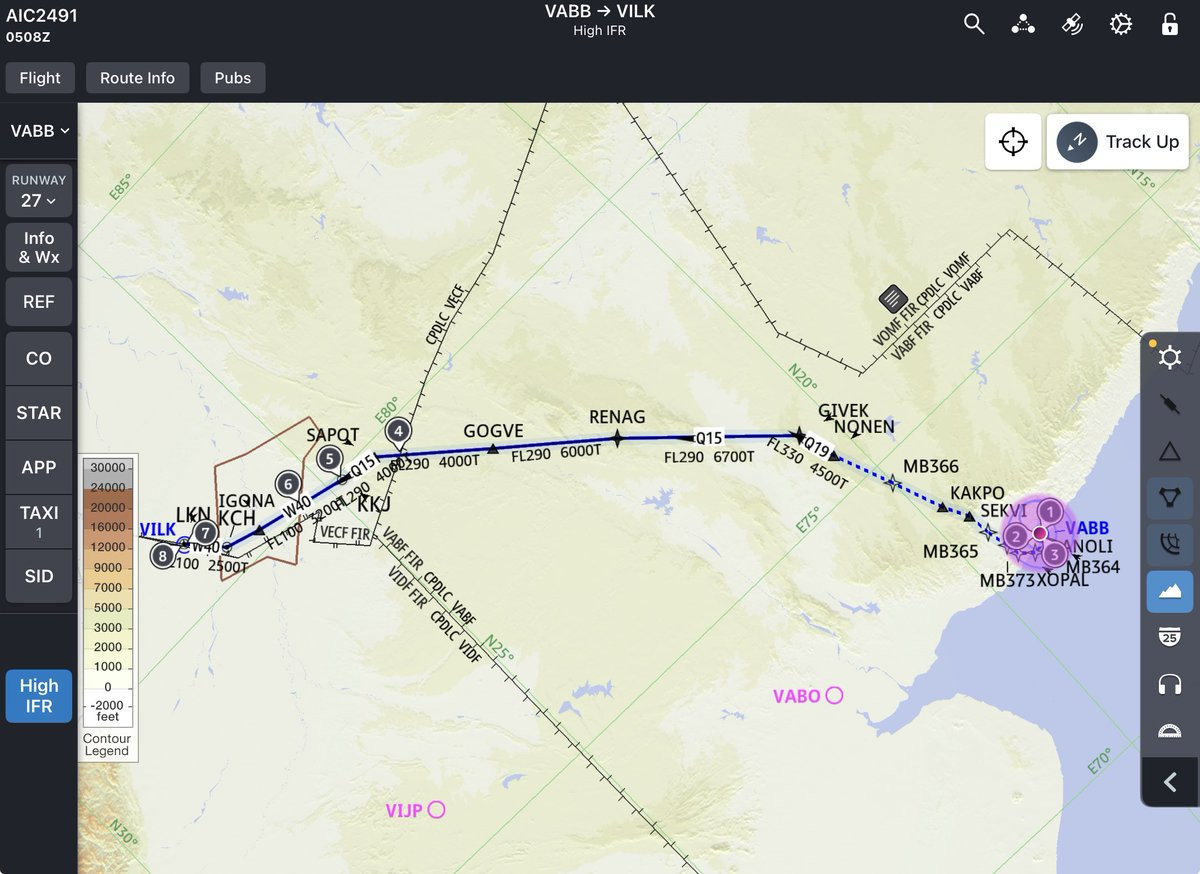Open the REF charts

[39, 302]
